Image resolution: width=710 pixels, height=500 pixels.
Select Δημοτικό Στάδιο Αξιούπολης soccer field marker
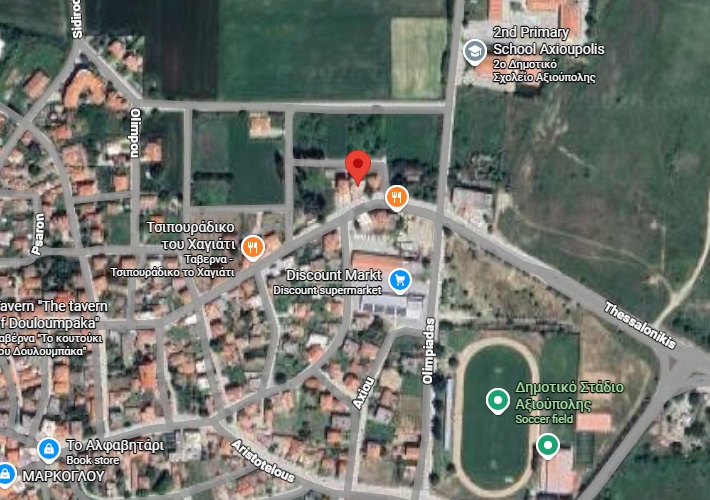(x=497, y=402)
